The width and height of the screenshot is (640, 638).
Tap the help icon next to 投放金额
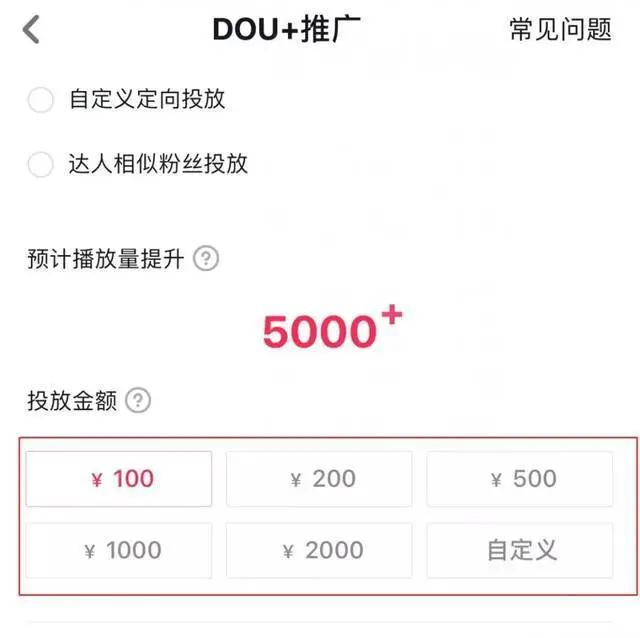click(139, 402)
